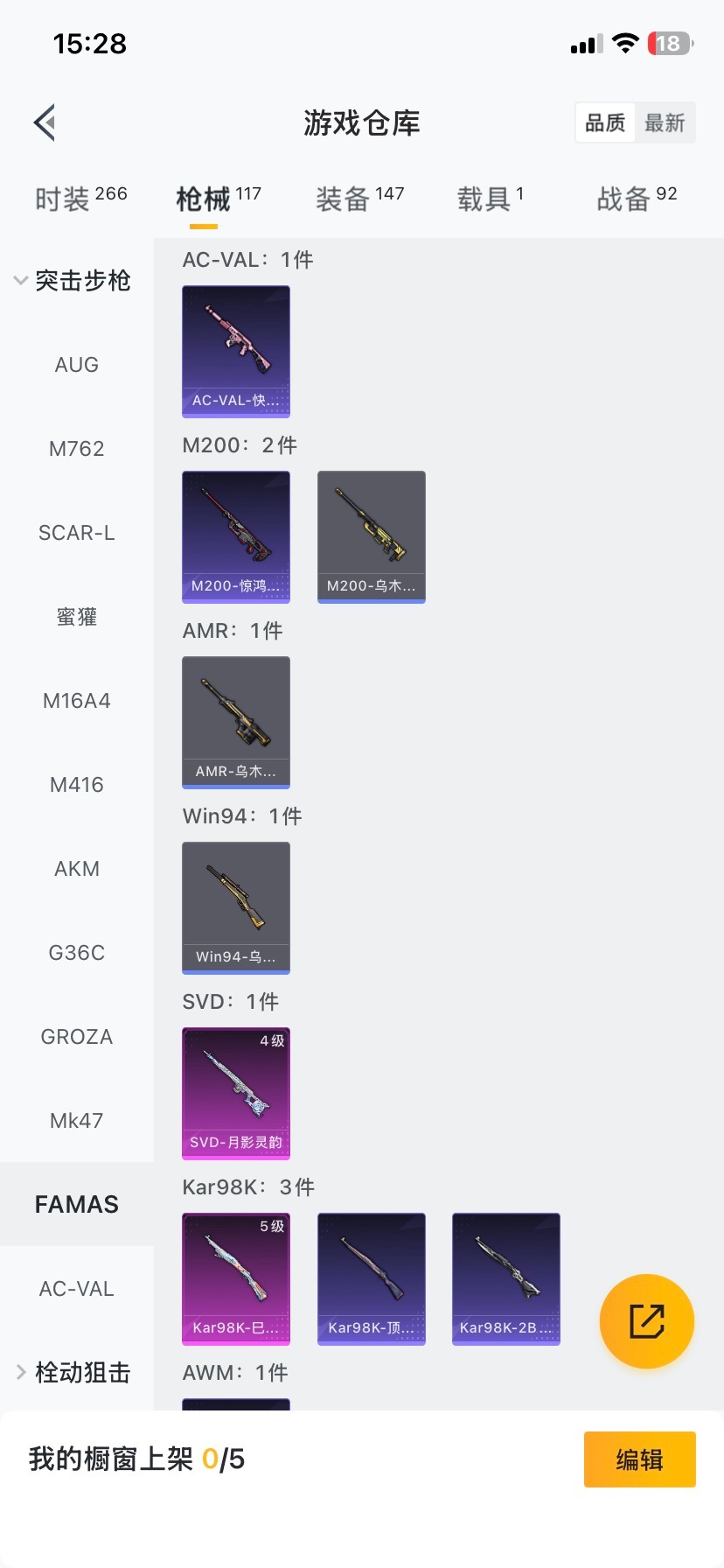Select AUG in the weapon list
The width and height of the screenshot is (724, 1568).
tap(77, 365)
